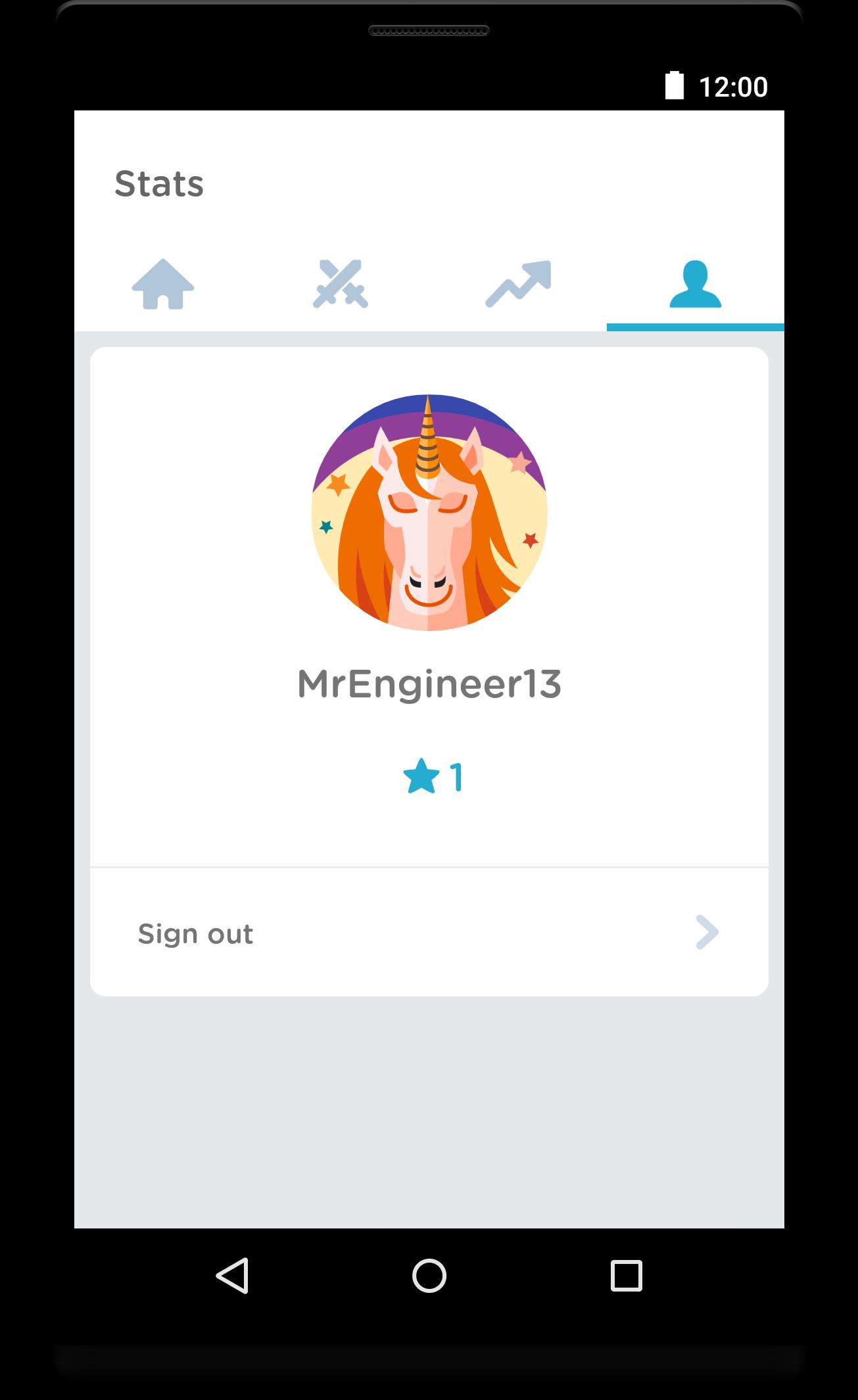Switch to the trending arrow progress tab
Screen dimensions: 858x1400
518,285
